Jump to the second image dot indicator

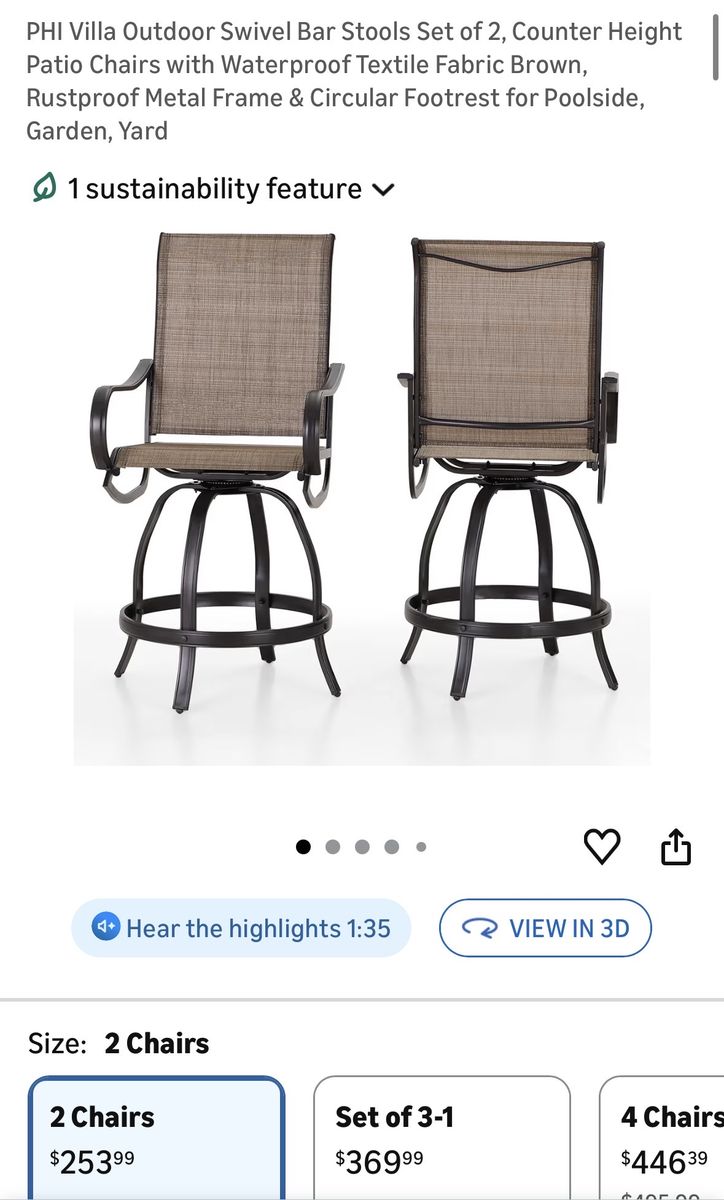coord(333,847)
